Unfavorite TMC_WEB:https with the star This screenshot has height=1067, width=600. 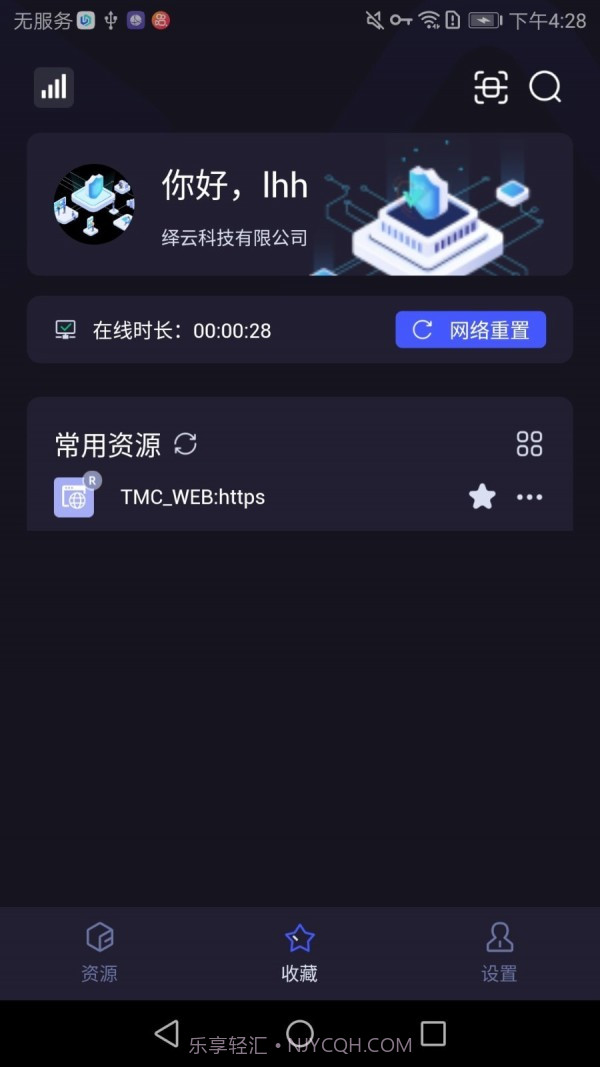(482, 497)
